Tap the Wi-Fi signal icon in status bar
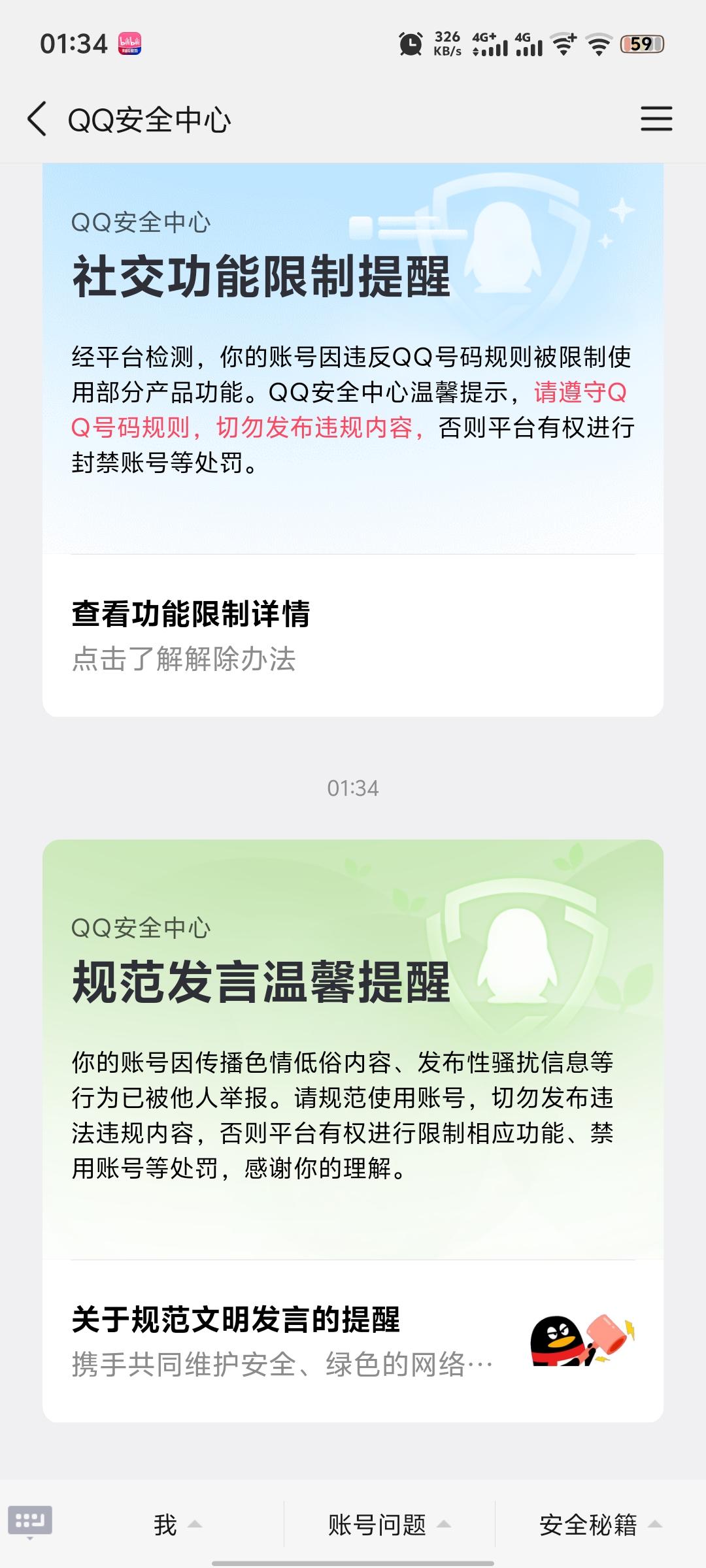The height and width of the screenshot is (1568, 706). point(598,43)
